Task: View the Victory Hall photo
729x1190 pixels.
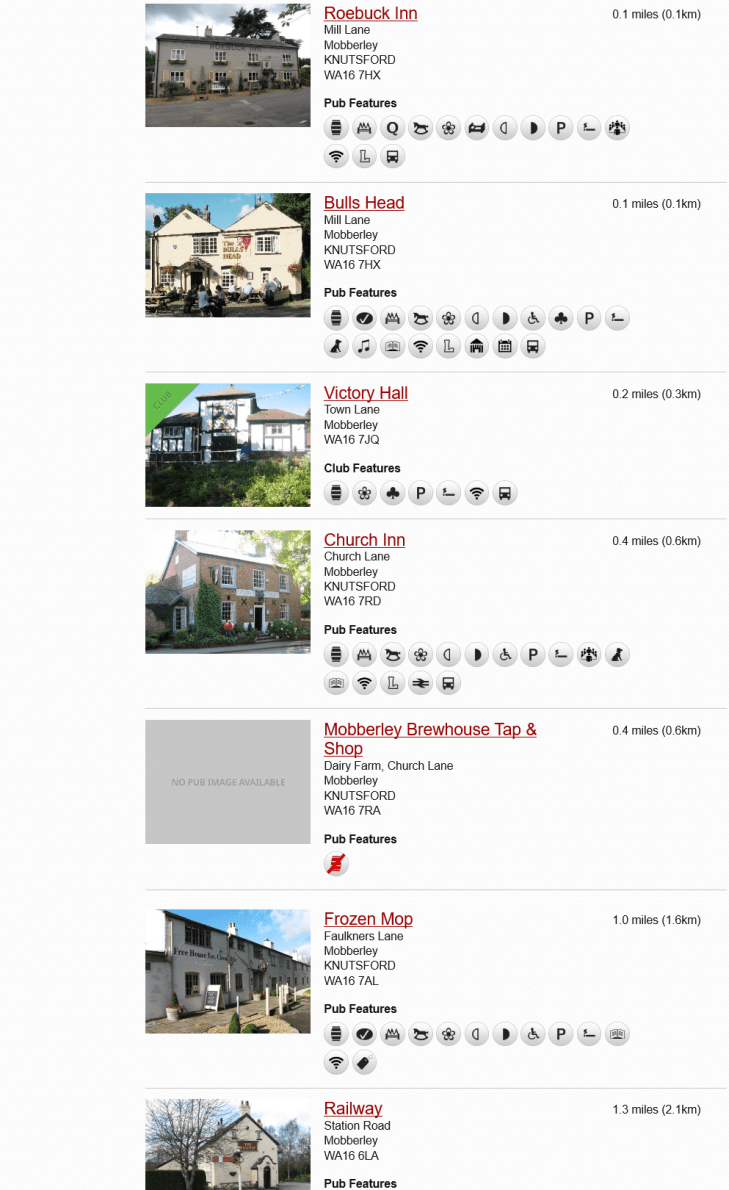Action: click(228, 445)
